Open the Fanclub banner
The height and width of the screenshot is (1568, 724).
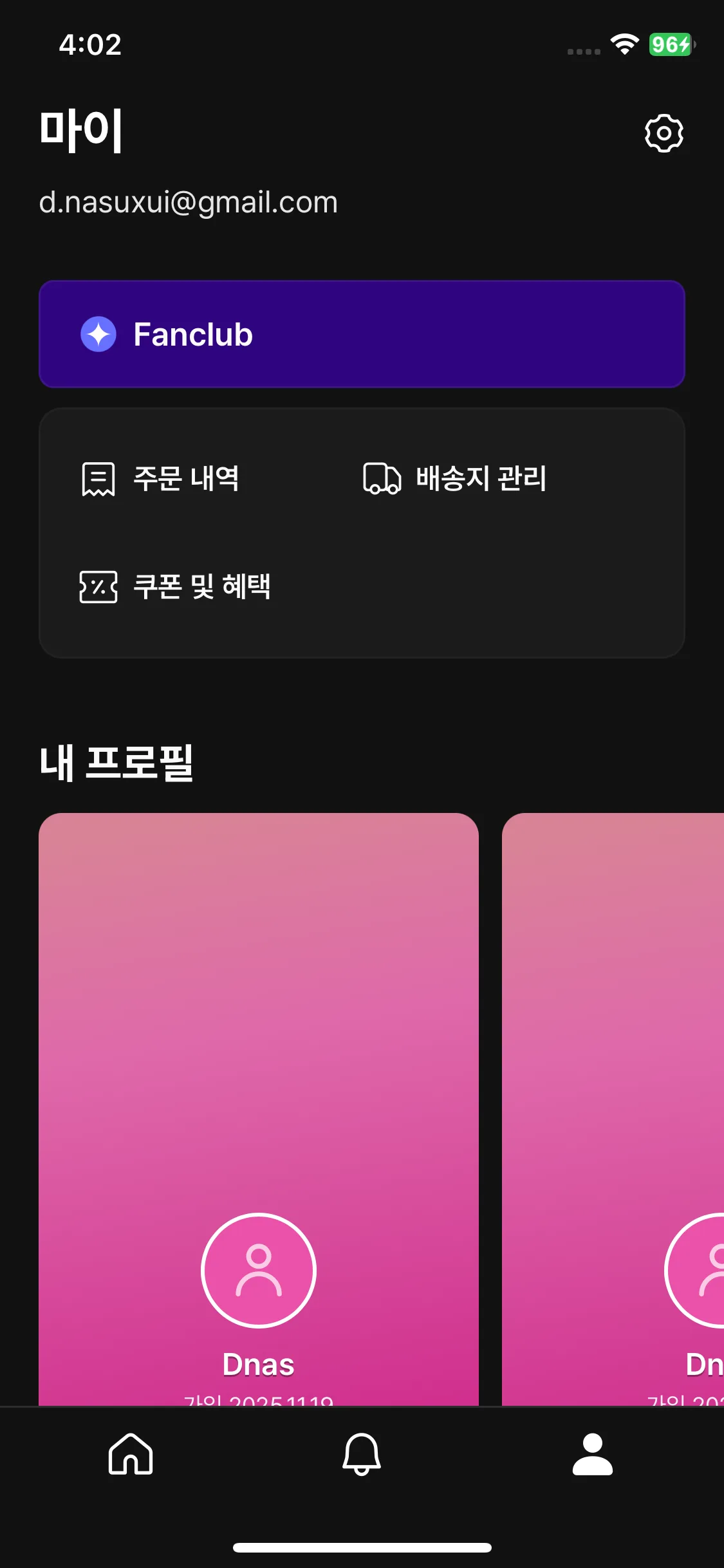coord(362,334)
